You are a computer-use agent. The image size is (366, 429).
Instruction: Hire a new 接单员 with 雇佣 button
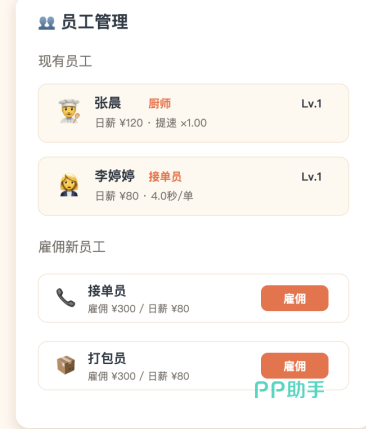294,298
